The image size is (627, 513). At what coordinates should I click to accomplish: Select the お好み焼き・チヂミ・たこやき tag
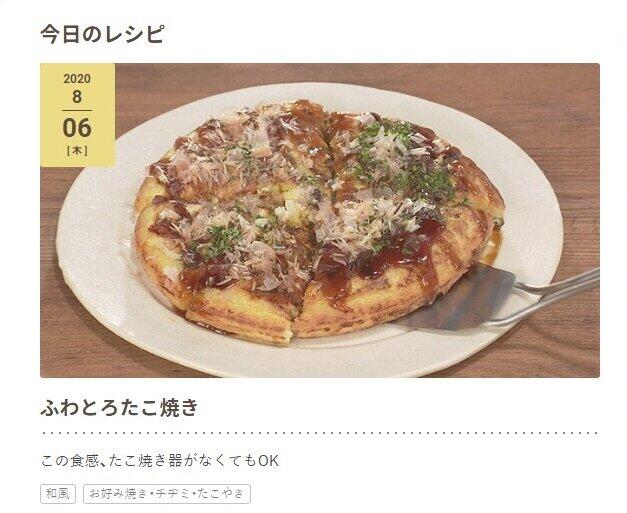167,494
